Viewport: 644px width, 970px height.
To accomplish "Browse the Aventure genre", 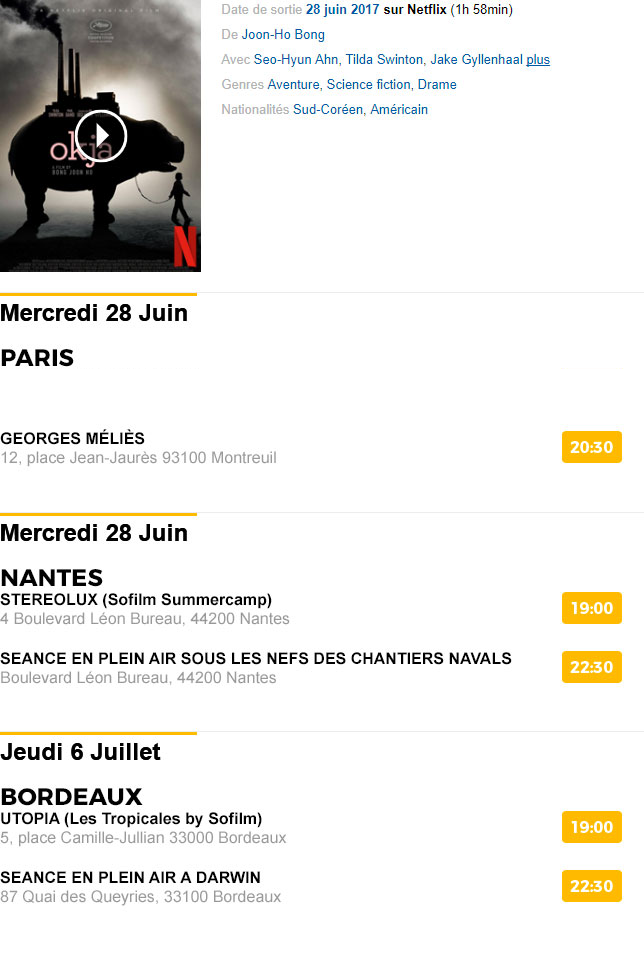I will [x=293, y=84].
